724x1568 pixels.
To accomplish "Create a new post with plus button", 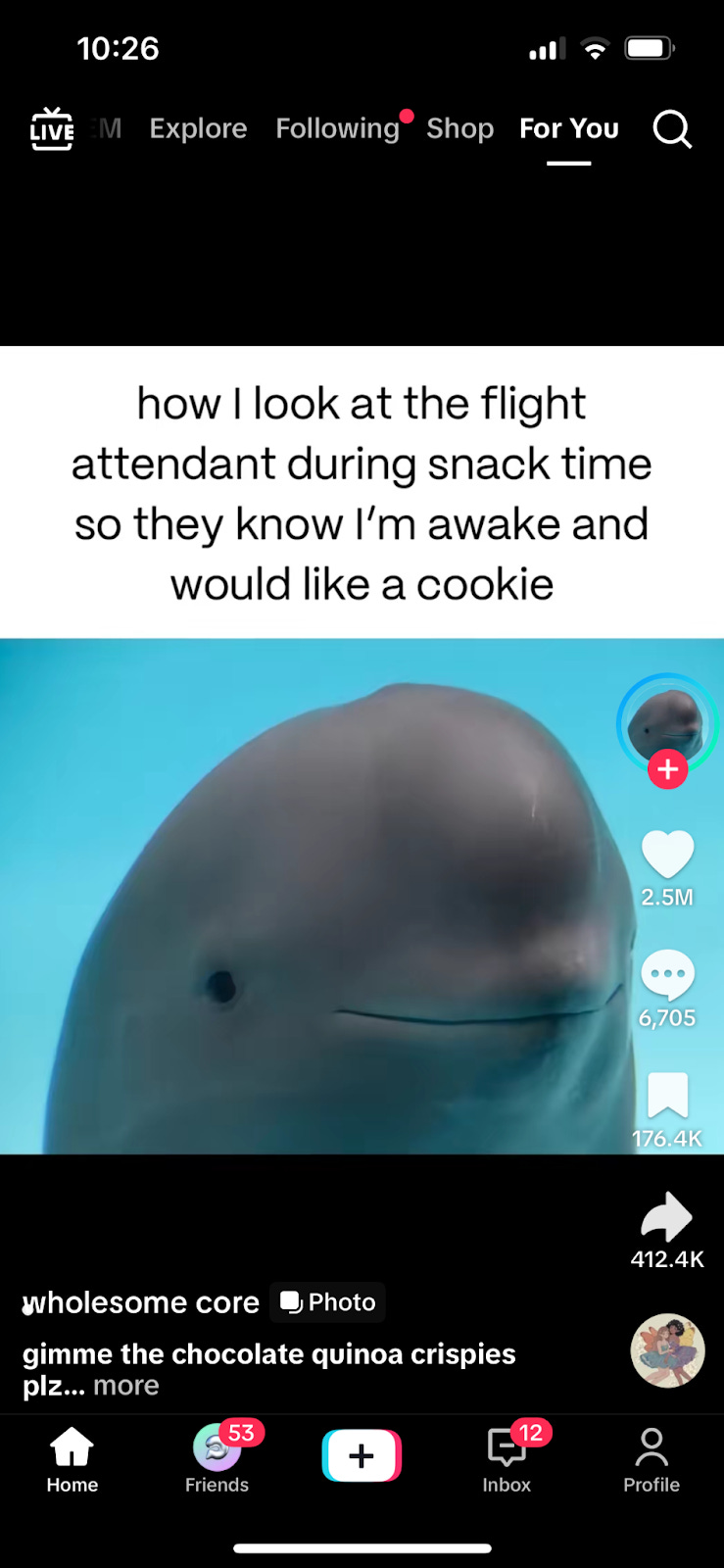I will pos(362,1455).
